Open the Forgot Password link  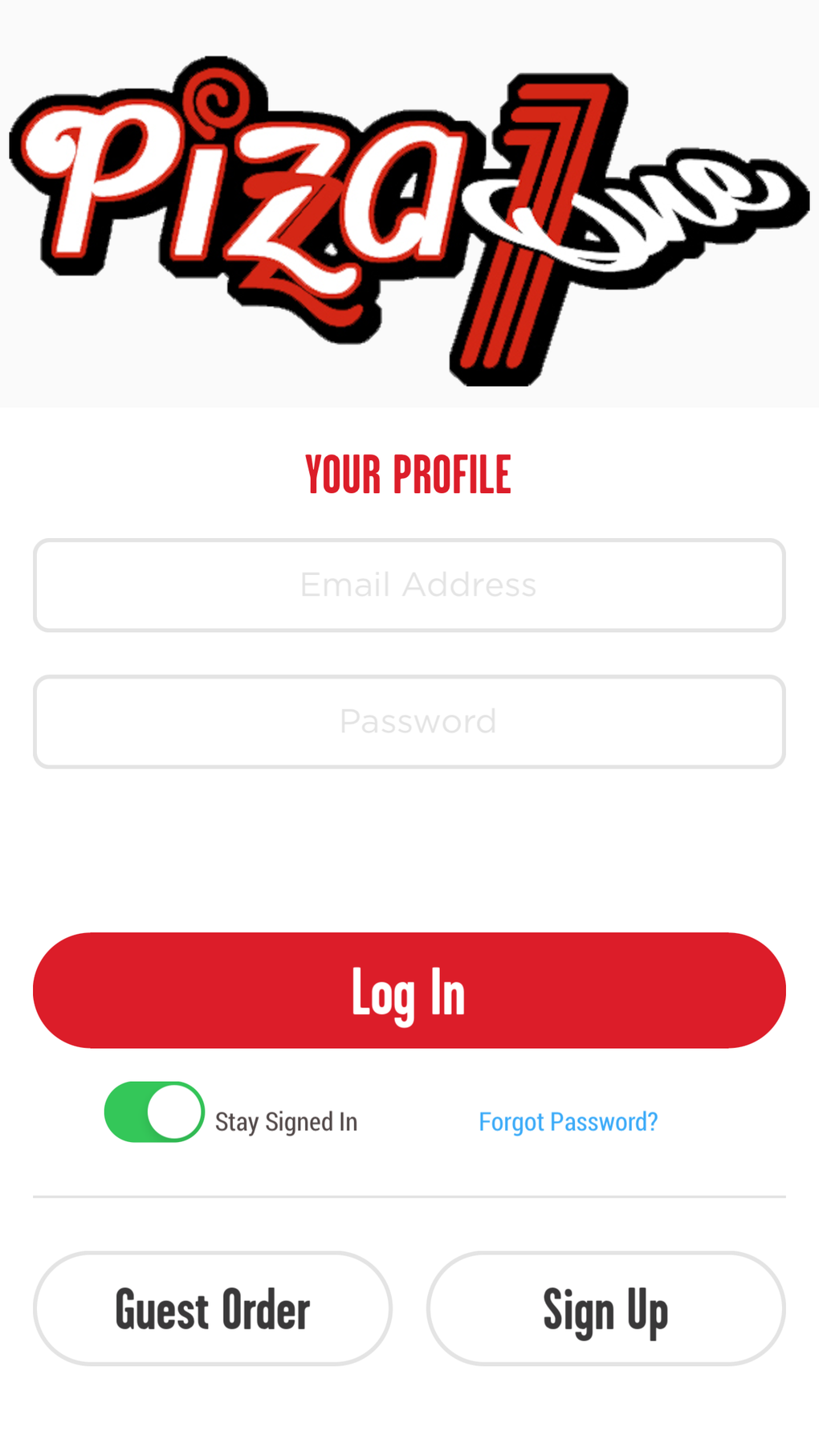568,1121
